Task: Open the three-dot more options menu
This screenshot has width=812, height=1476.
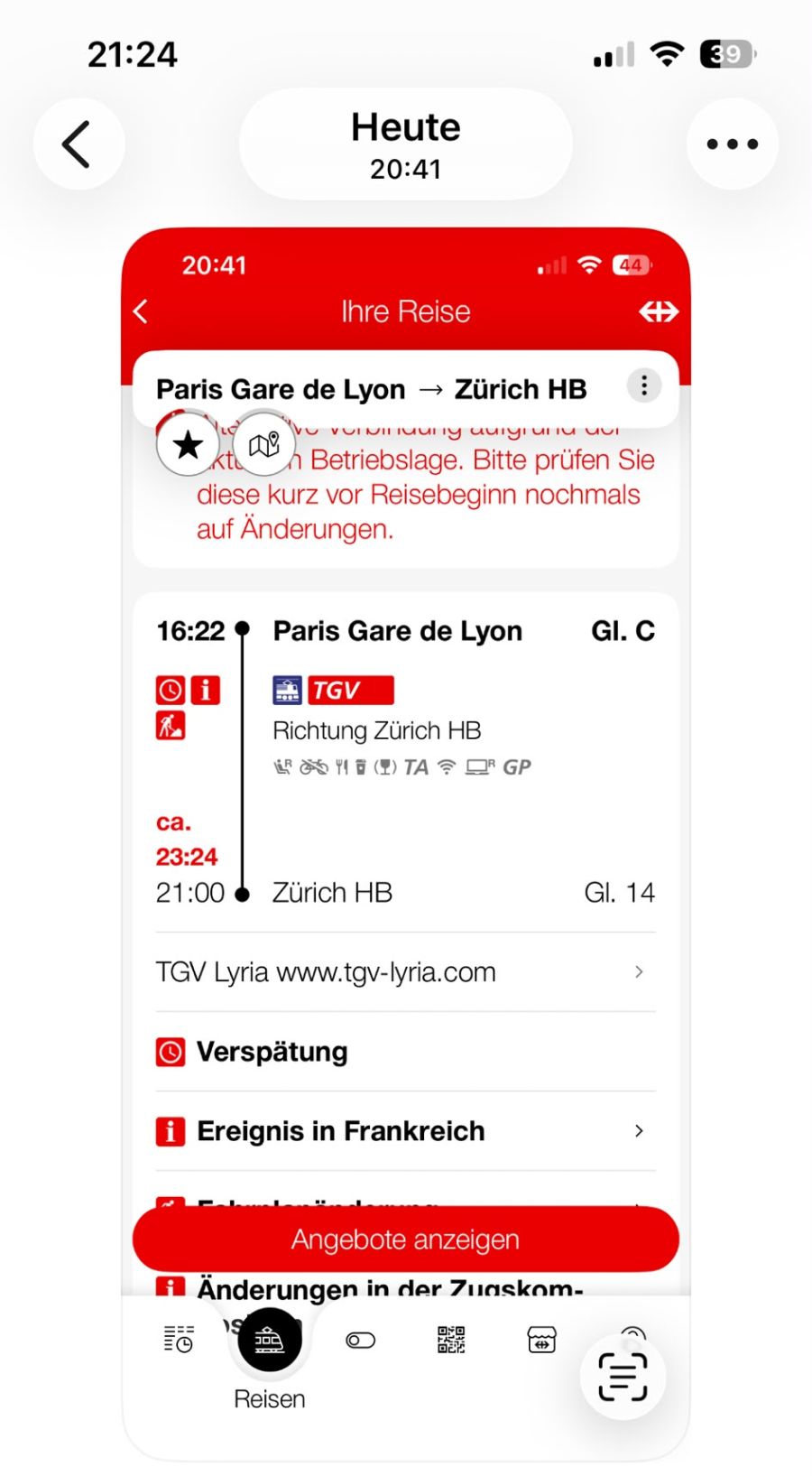Action: pos(732,144)
